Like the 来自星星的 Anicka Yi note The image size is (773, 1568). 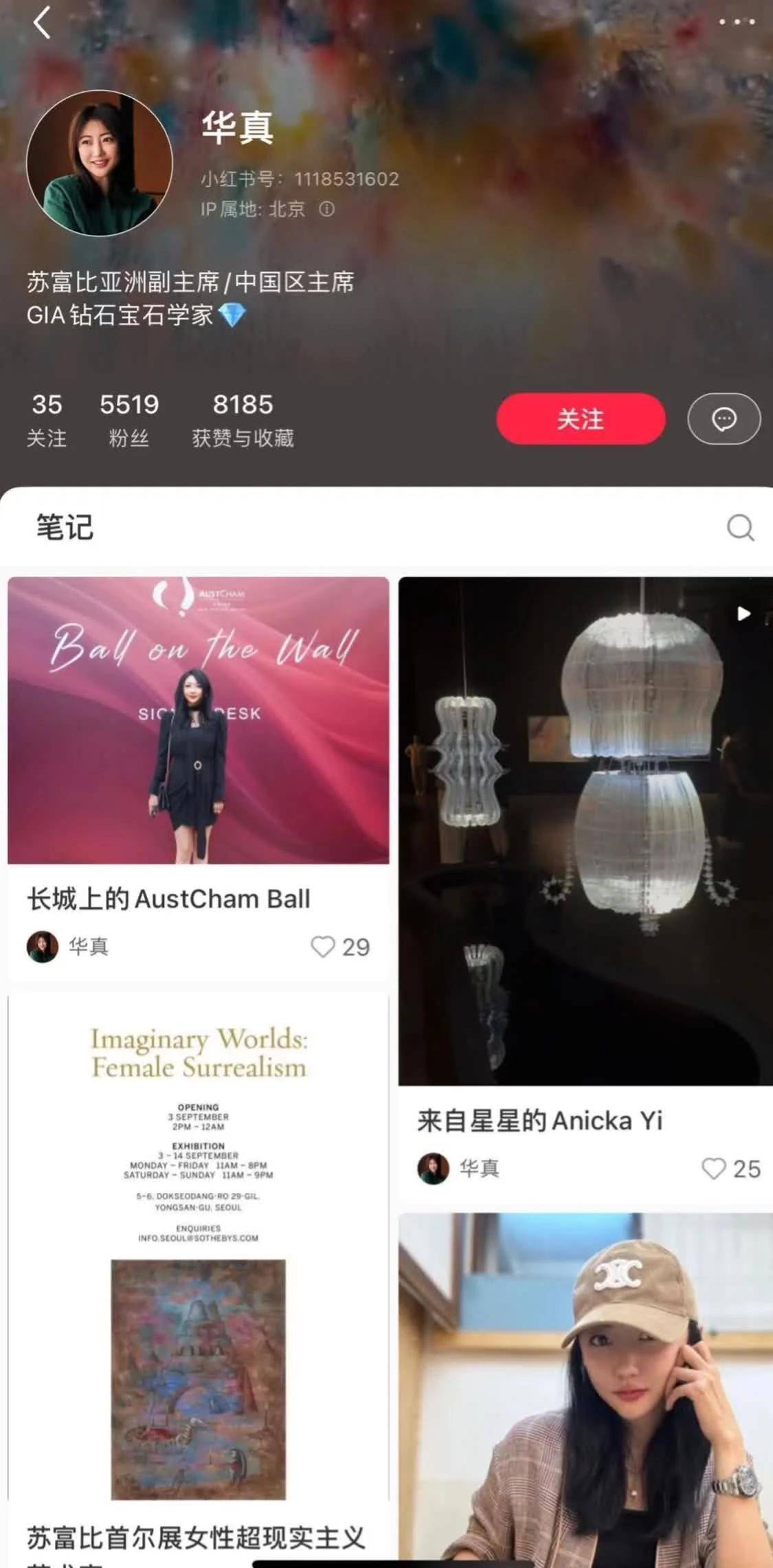click(x=714, y=1168)
